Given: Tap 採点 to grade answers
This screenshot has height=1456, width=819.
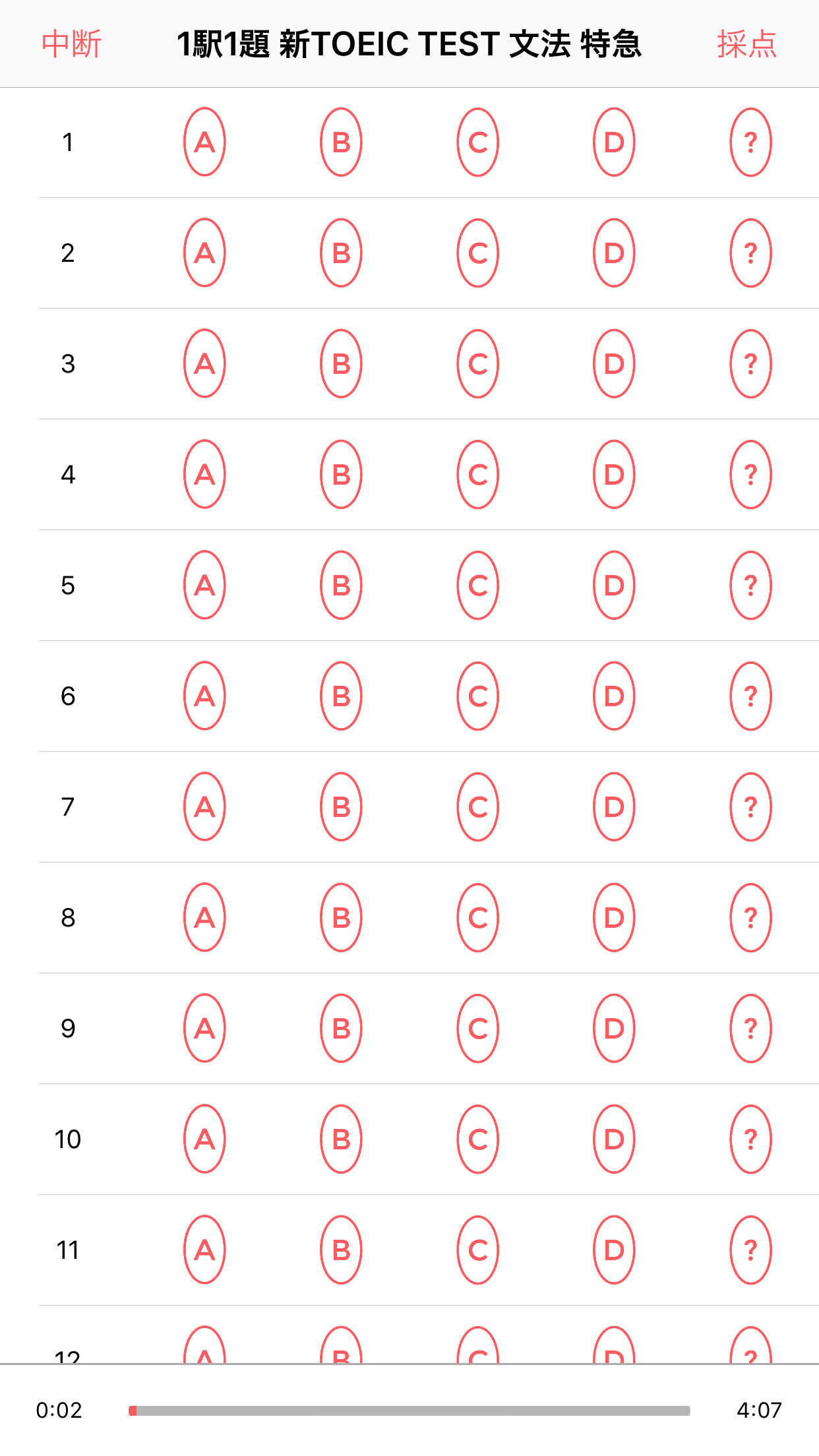Looking at the screenshot, I should tap(746, 44).
